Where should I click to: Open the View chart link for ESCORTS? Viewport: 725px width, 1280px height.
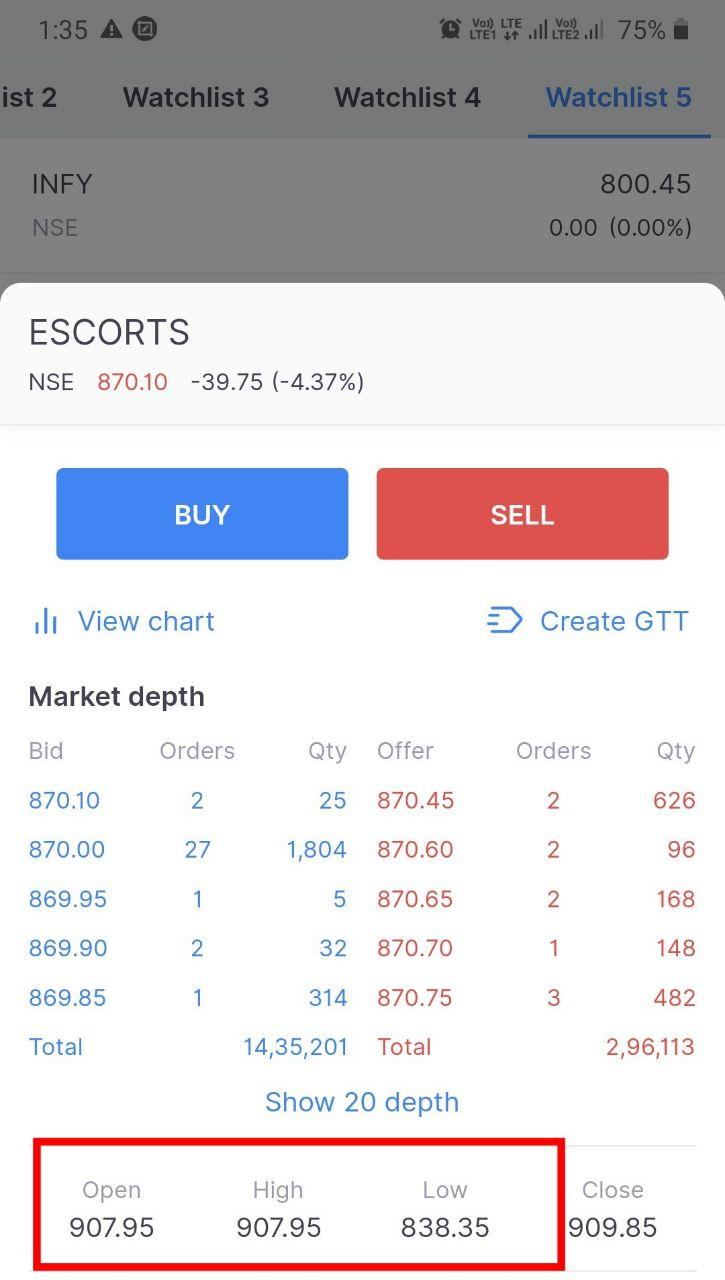[145, 620]
